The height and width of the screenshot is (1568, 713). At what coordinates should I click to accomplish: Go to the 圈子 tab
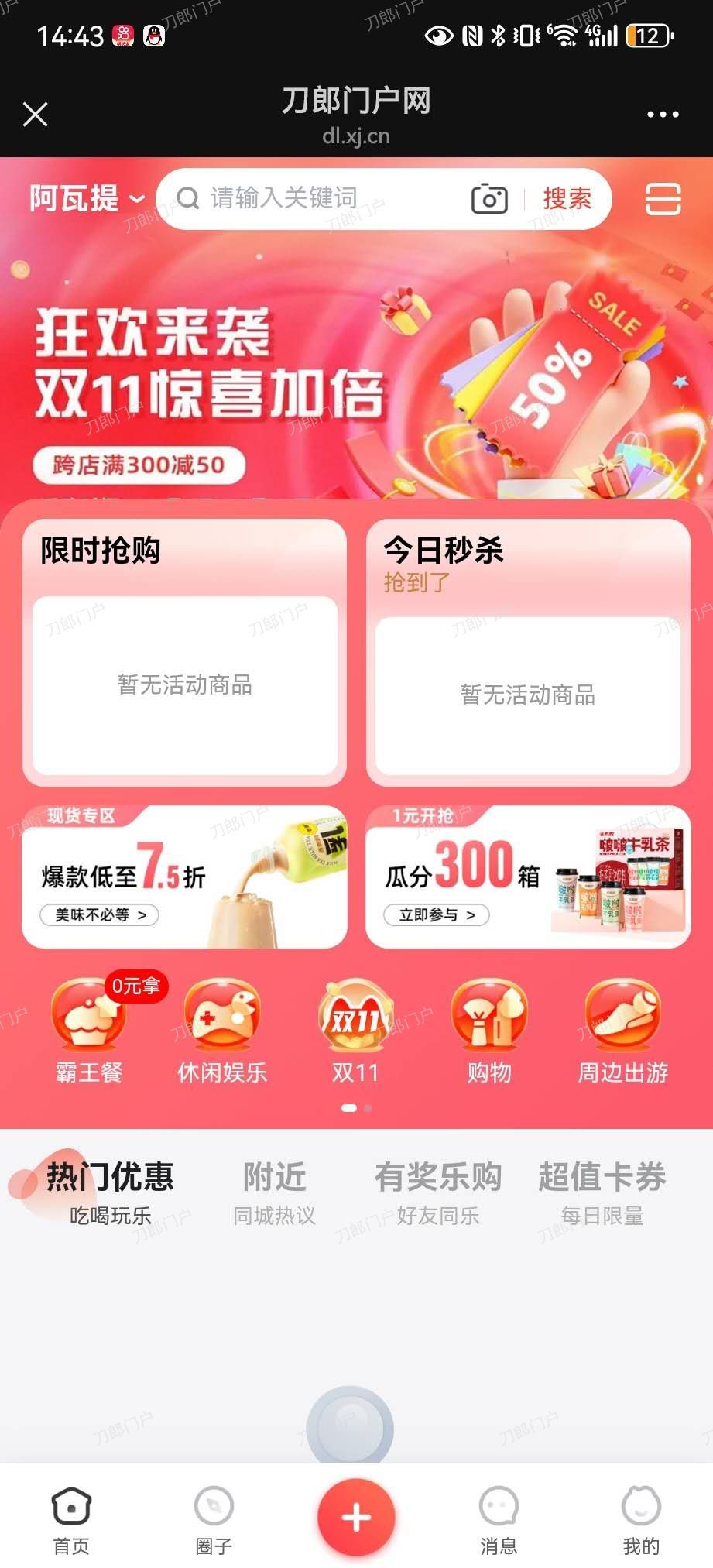coord(214,1519)
